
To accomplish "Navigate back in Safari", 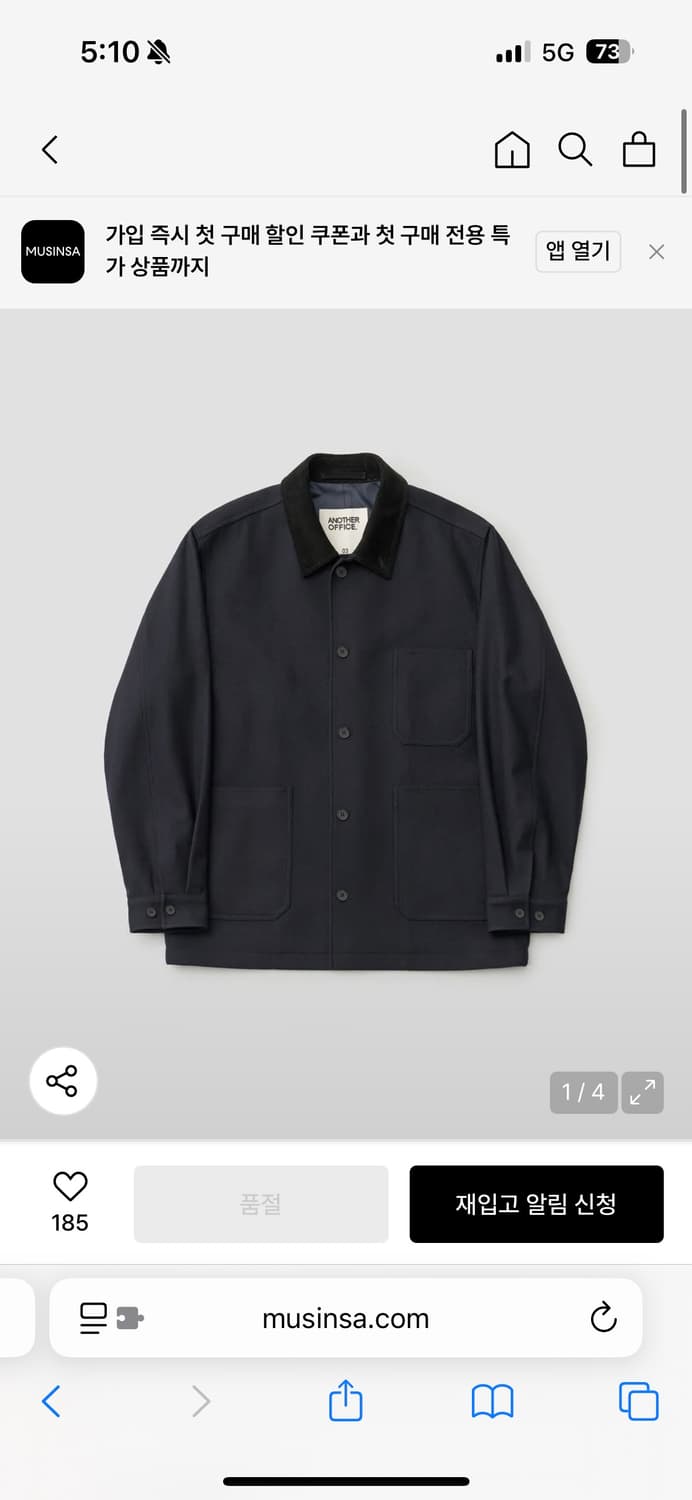I will coord(51,1401).
